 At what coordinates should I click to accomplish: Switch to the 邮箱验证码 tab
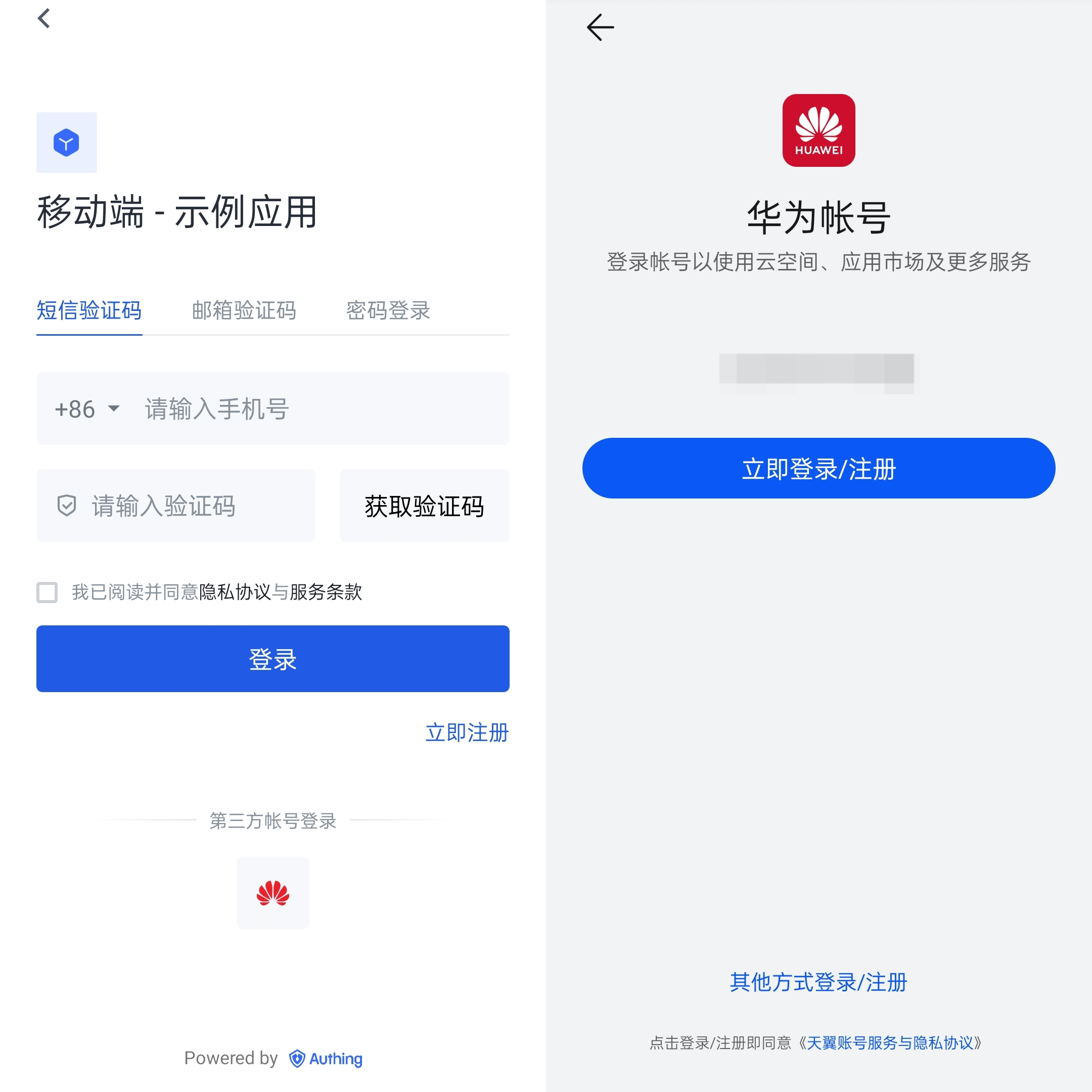pyautogui.click(x=244, y=310)
